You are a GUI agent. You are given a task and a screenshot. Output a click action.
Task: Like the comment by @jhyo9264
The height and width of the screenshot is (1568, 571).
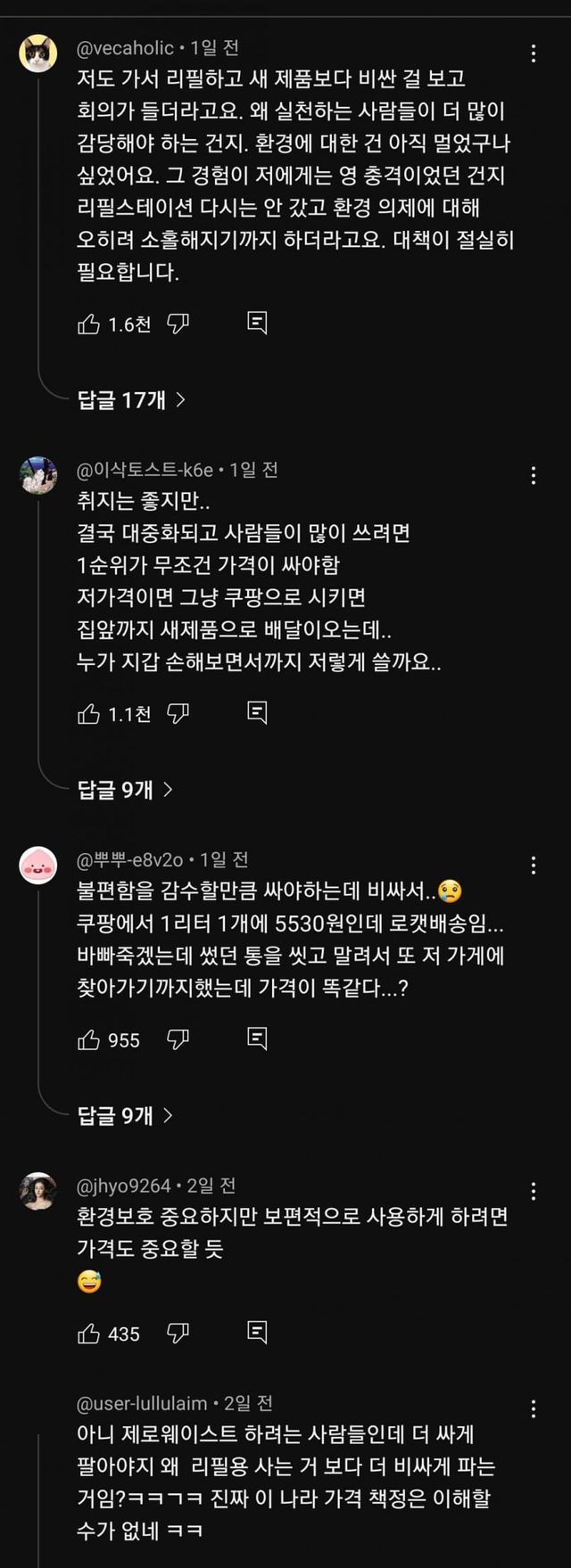(x=89, y=1334)
